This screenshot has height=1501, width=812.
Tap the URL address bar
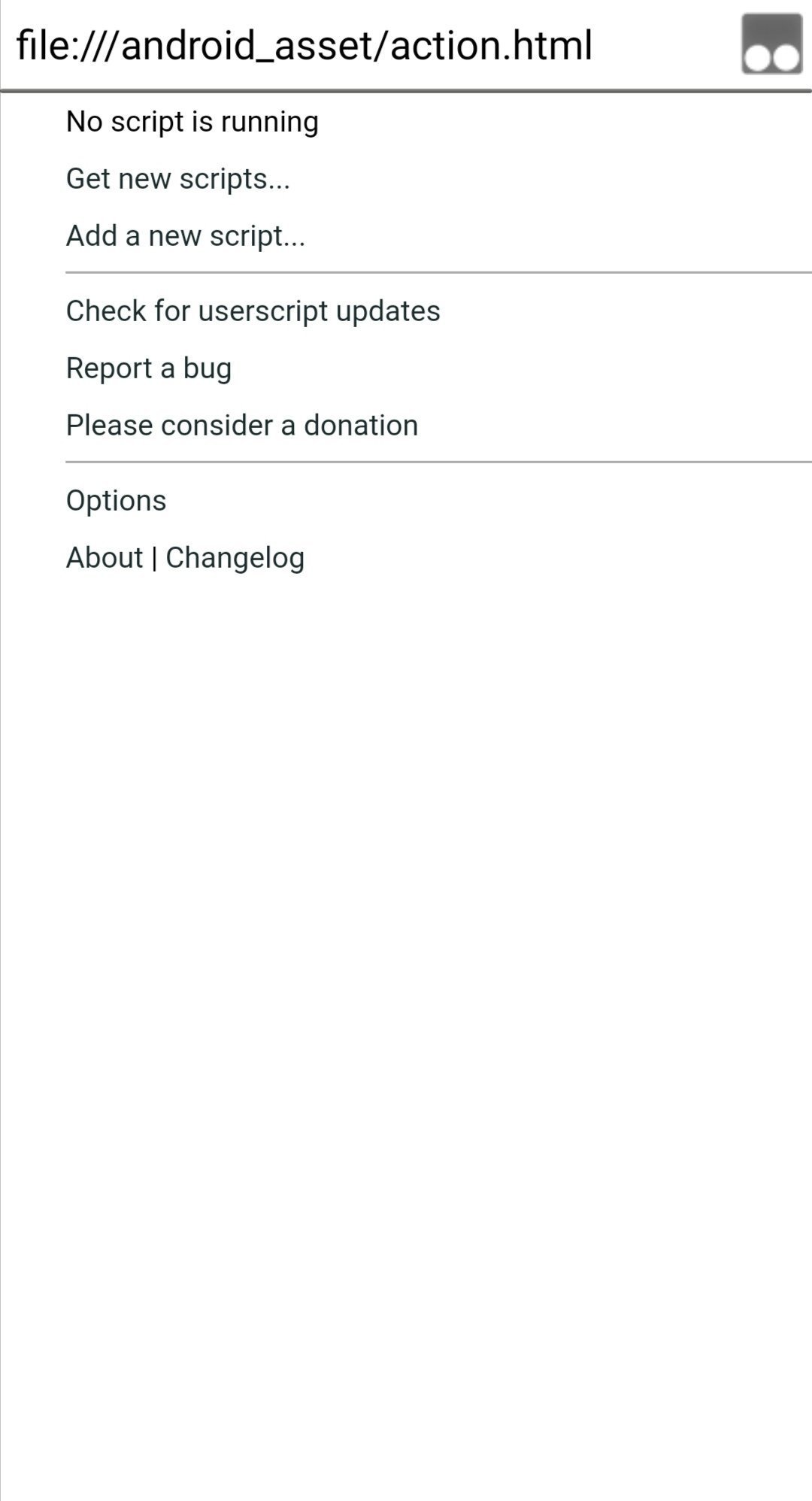pyautogui.click(x=304, y=45)
